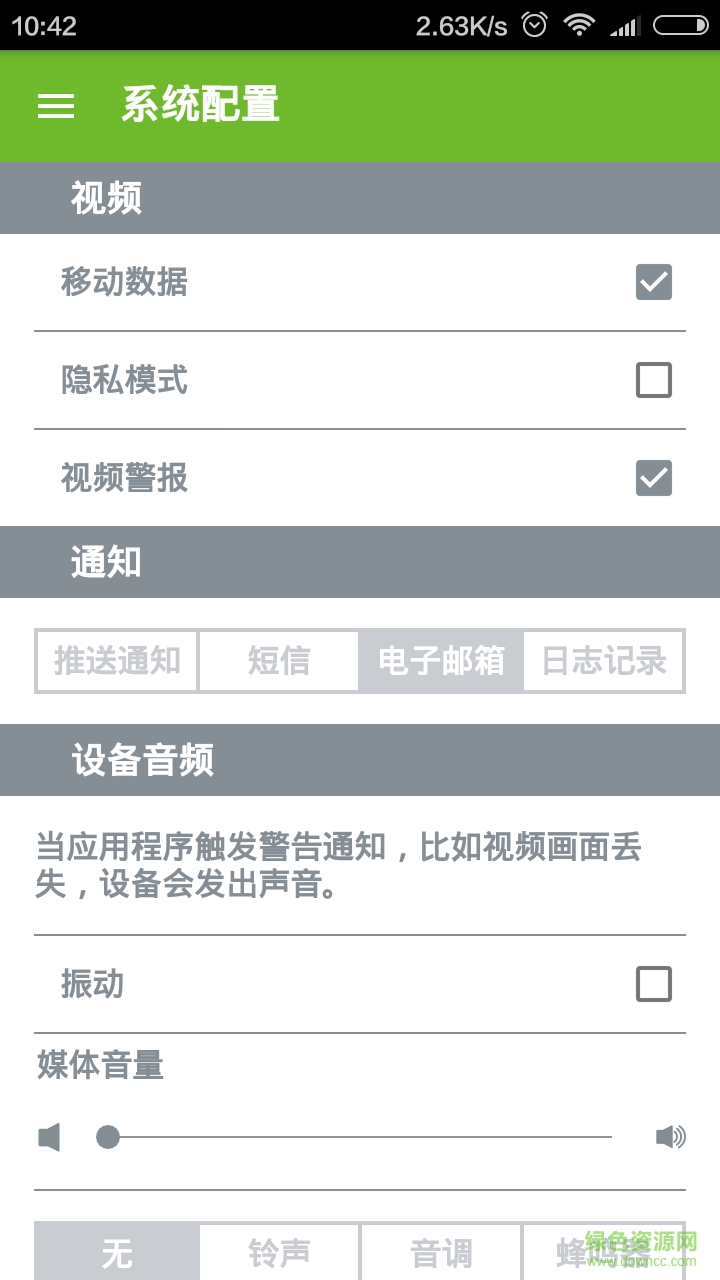
Task: Adjust the 媒体音量 slider
Action: (108, 1137)
